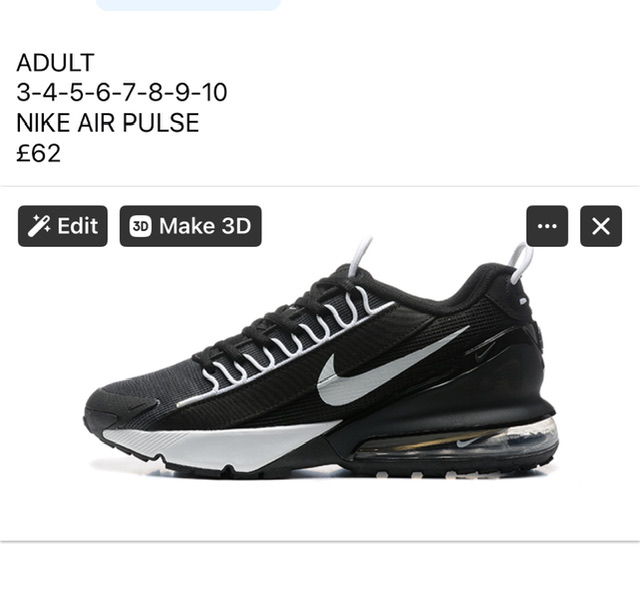The width and height of the screenshot is (640, 613).
Task: Tap Make 3D on the shoe photo
Action: click(x=190, y=226)
